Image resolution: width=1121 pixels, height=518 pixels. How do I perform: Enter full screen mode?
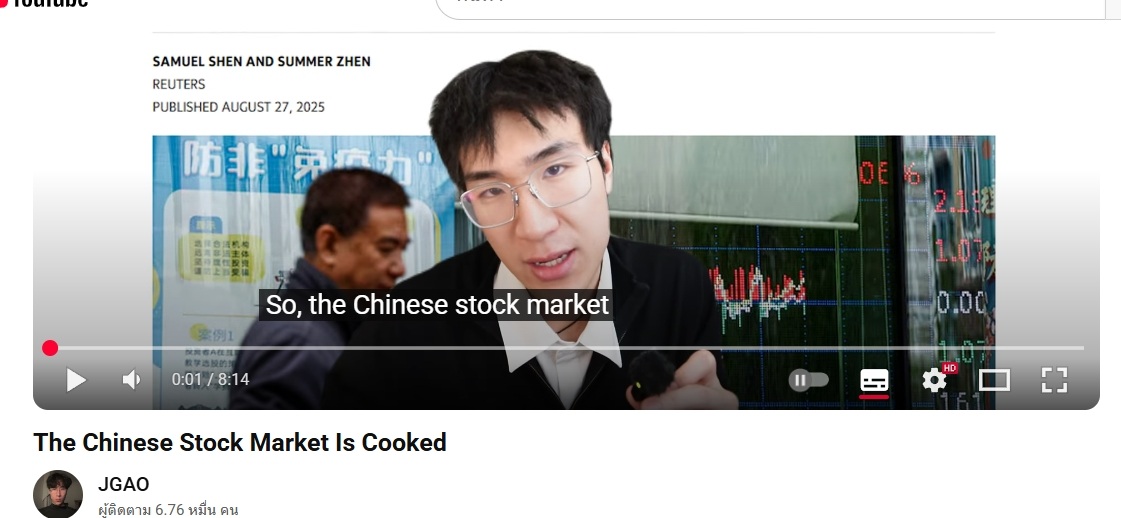[1054, 380]
